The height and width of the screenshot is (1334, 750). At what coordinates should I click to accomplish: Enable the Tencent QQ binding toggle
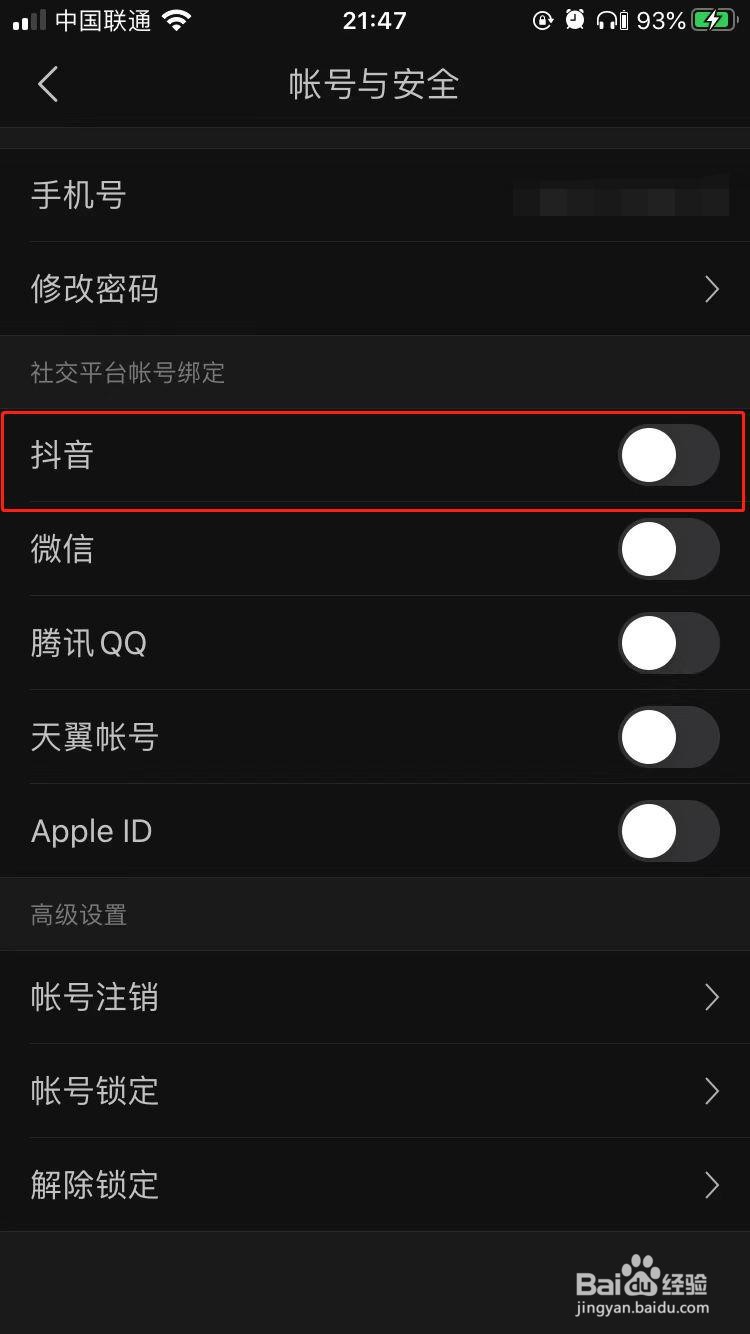[x=669, y=643]
